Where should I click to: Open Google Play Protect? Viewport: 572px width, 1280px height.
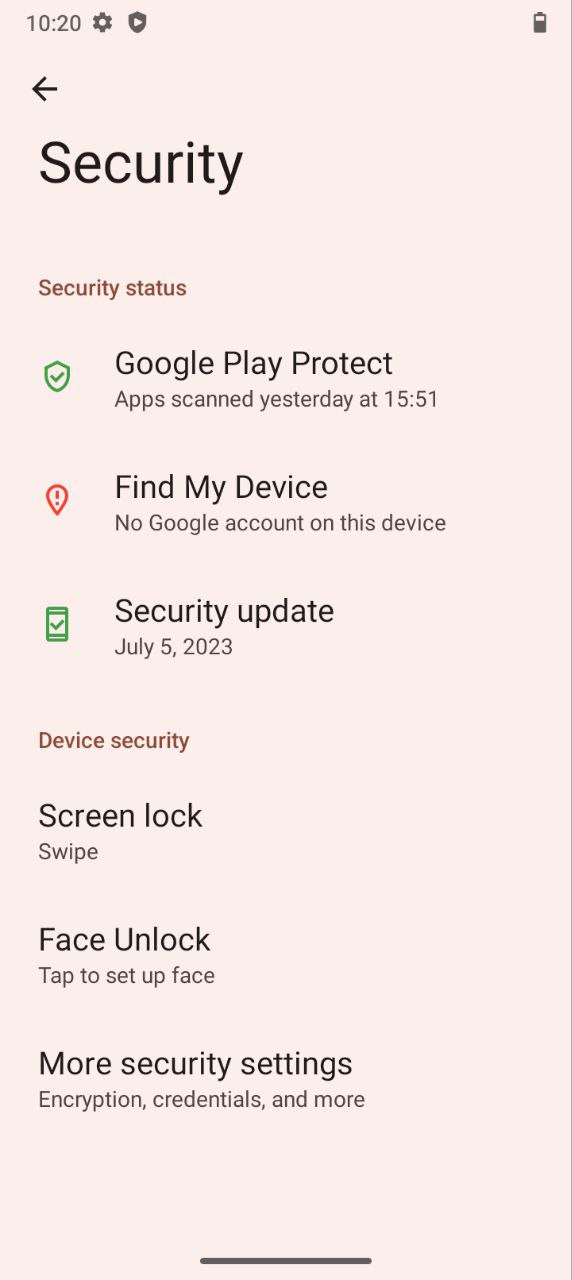click(286, 378)
